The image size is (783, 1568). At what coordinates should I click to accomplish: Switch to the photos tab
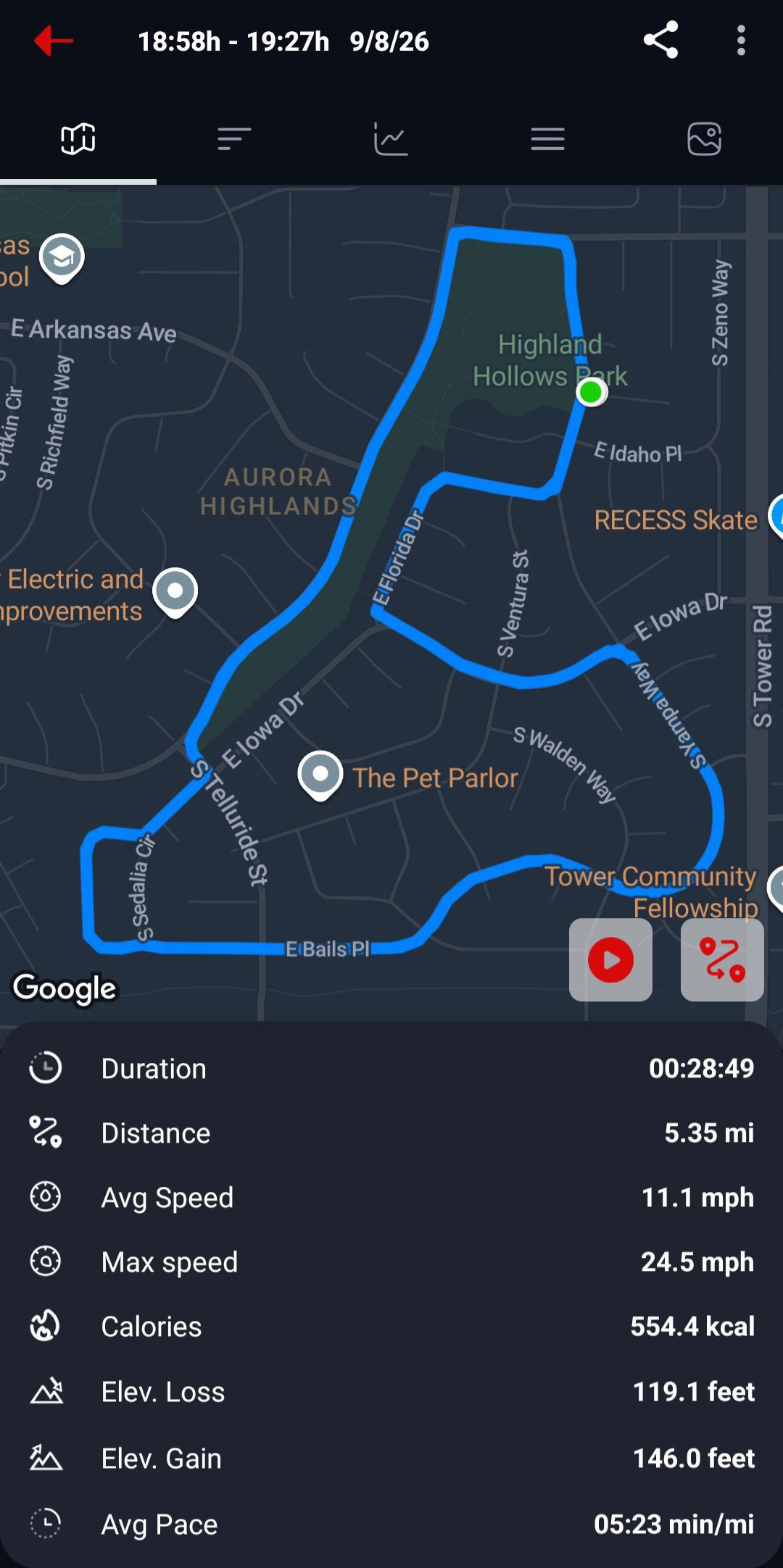(704, 138)
